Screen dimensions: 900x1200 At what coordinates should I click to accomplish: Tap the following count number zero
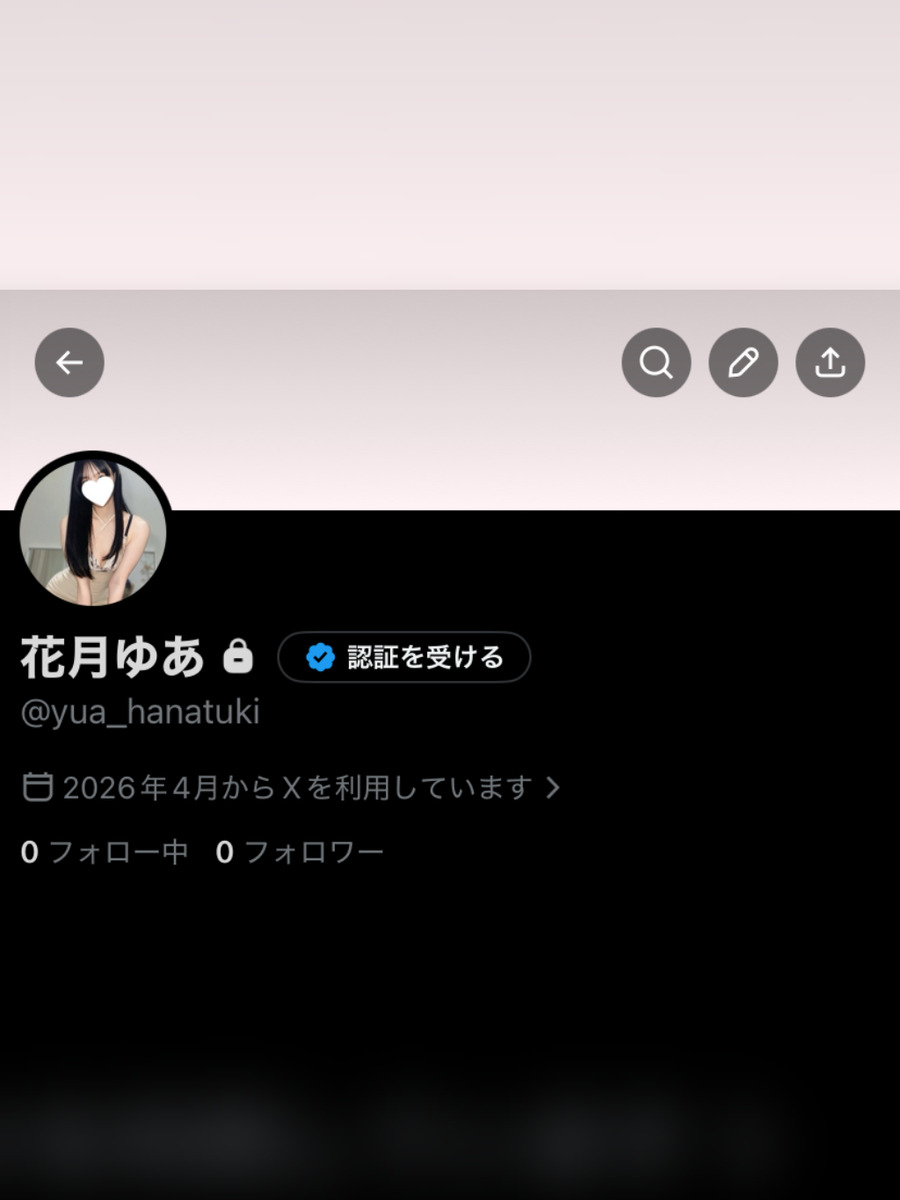click(x=29, y=851)
